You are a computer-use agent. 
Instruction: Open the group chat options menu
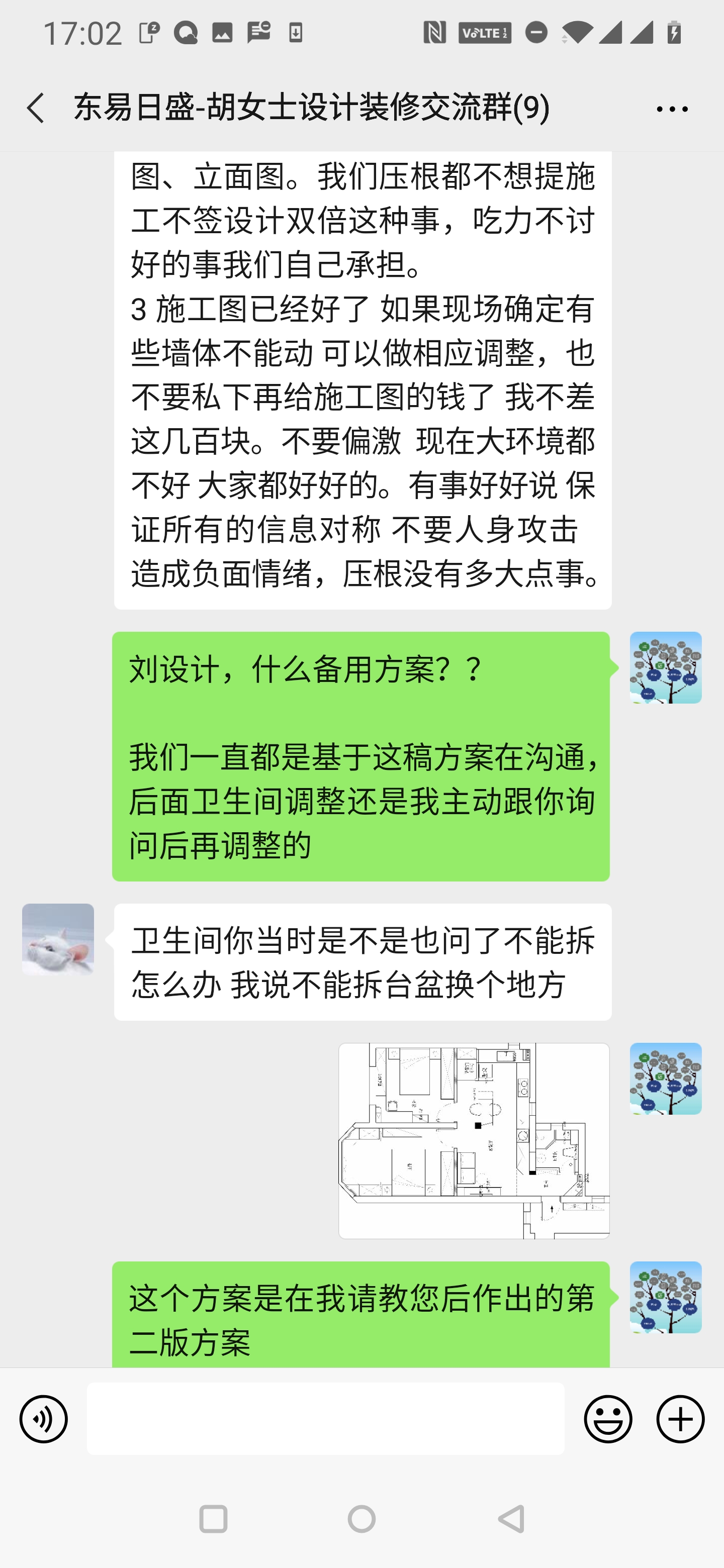pyautogui.click(x=672, y=110)
